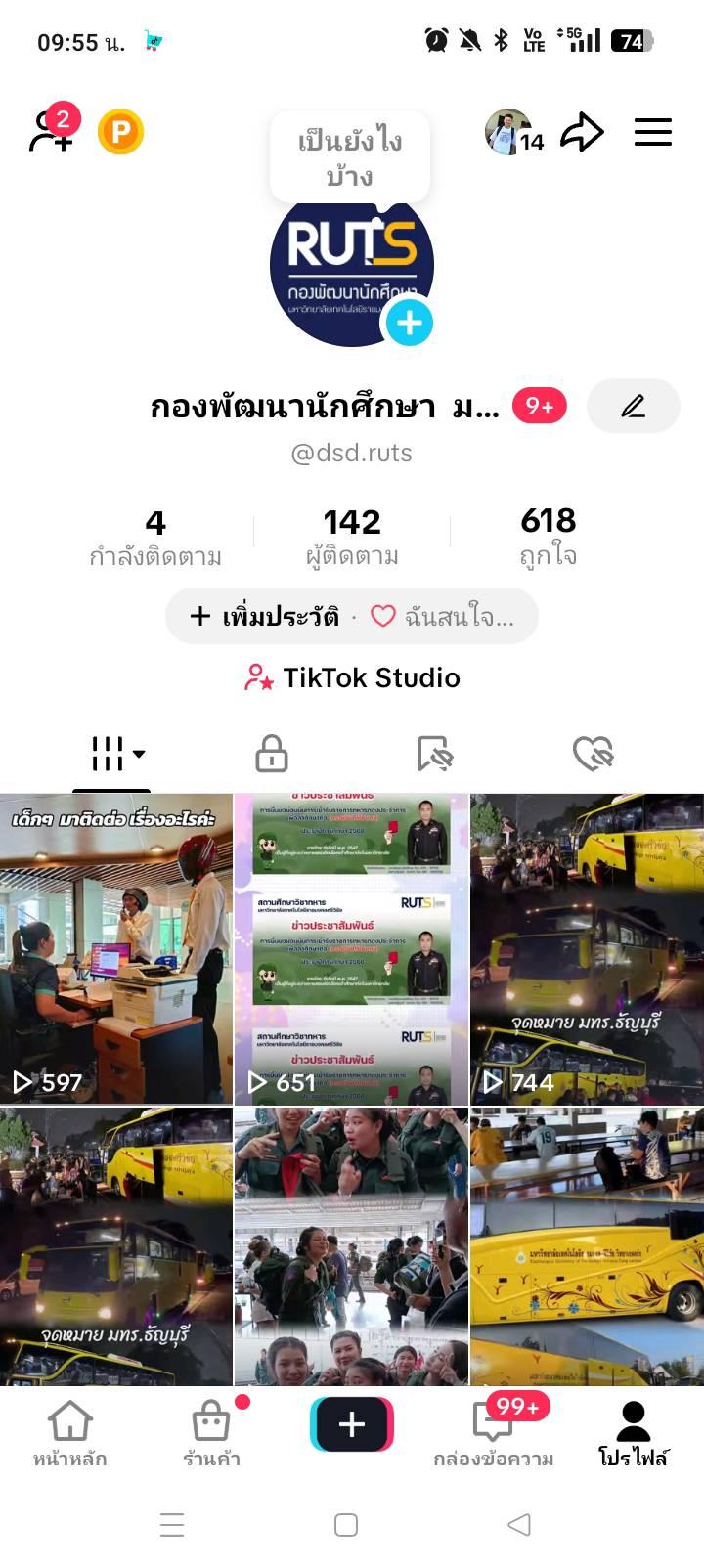Switch to the saved bookmarks tab
The image size is (704, 1568).
[x=434, y=754]
